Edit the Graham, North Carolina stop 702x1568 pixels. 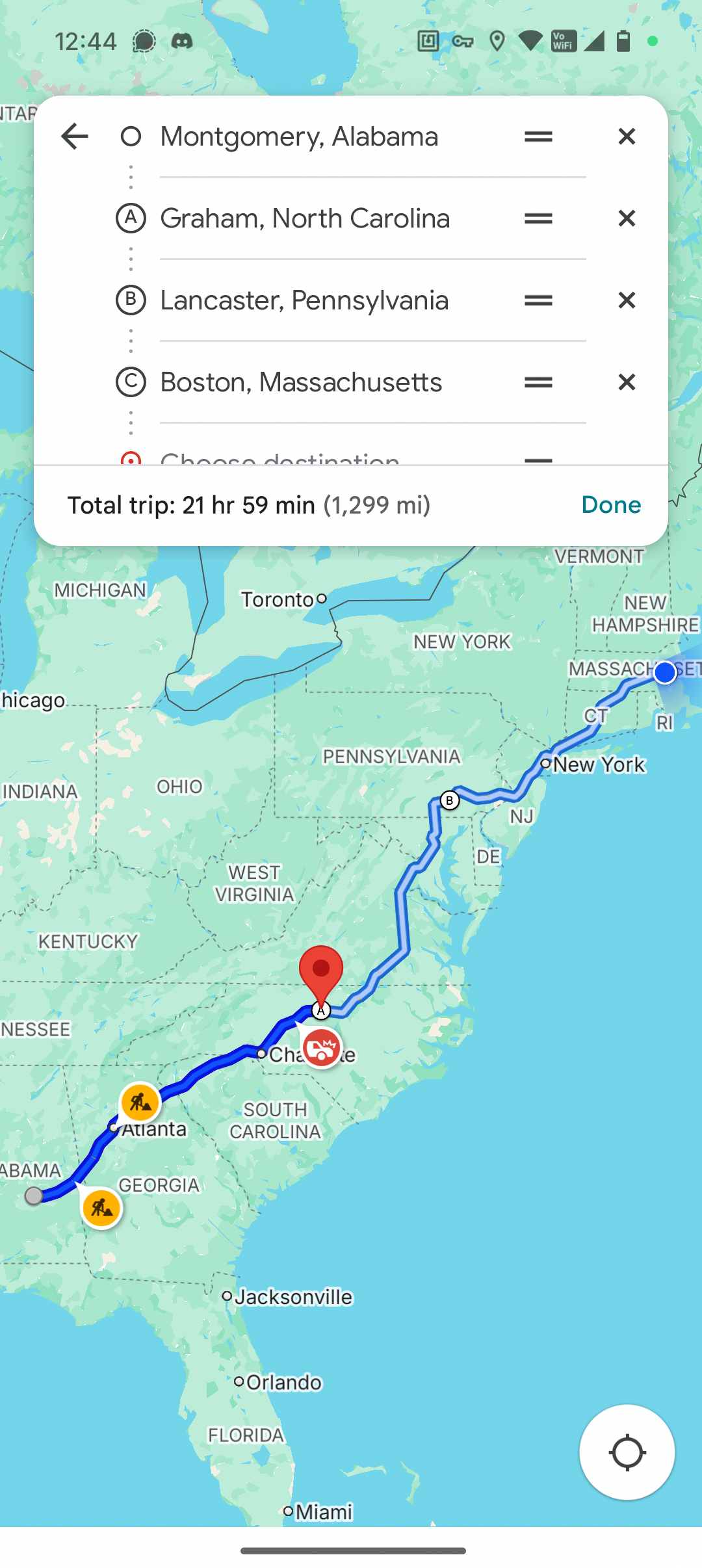(304, 218)
